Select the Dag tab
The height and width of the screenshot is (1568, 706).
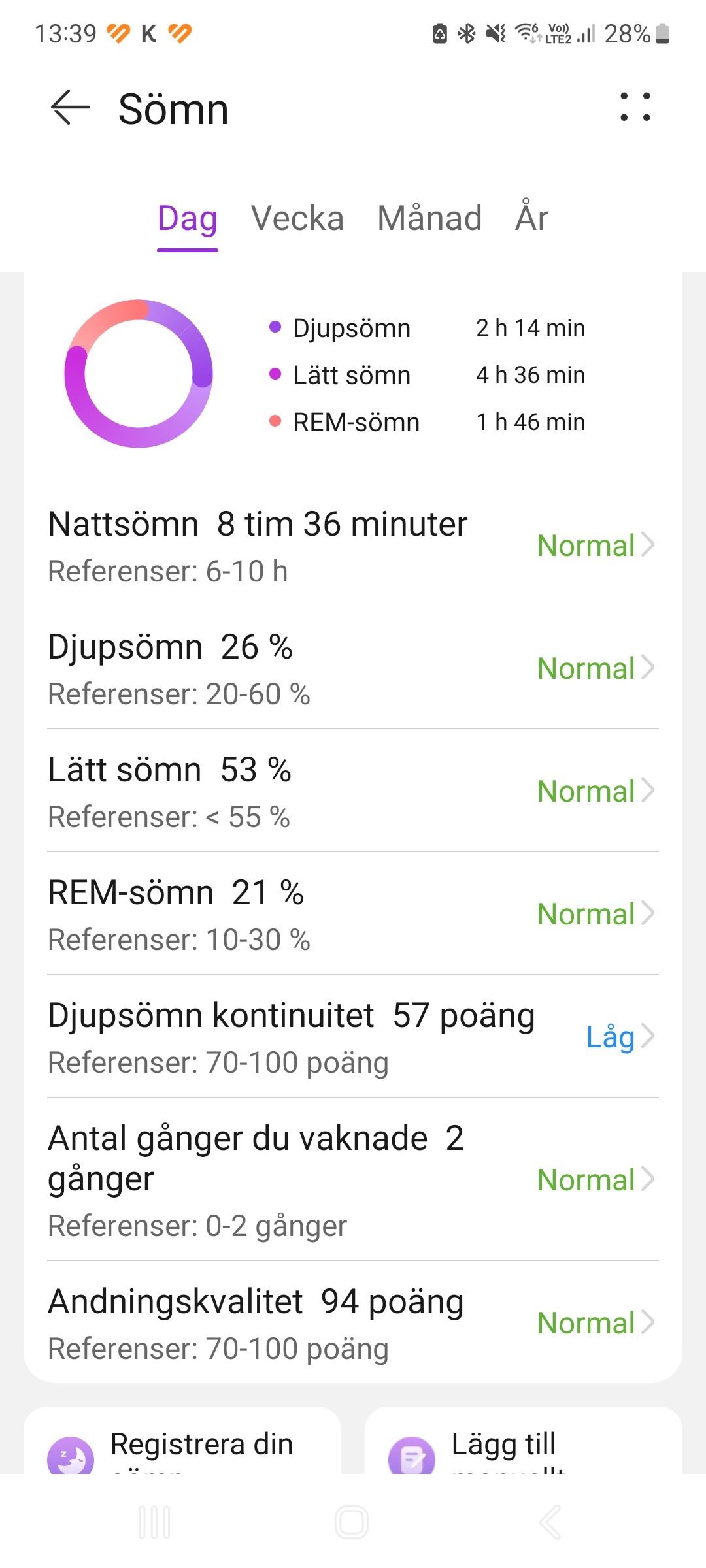click(188, 220)
